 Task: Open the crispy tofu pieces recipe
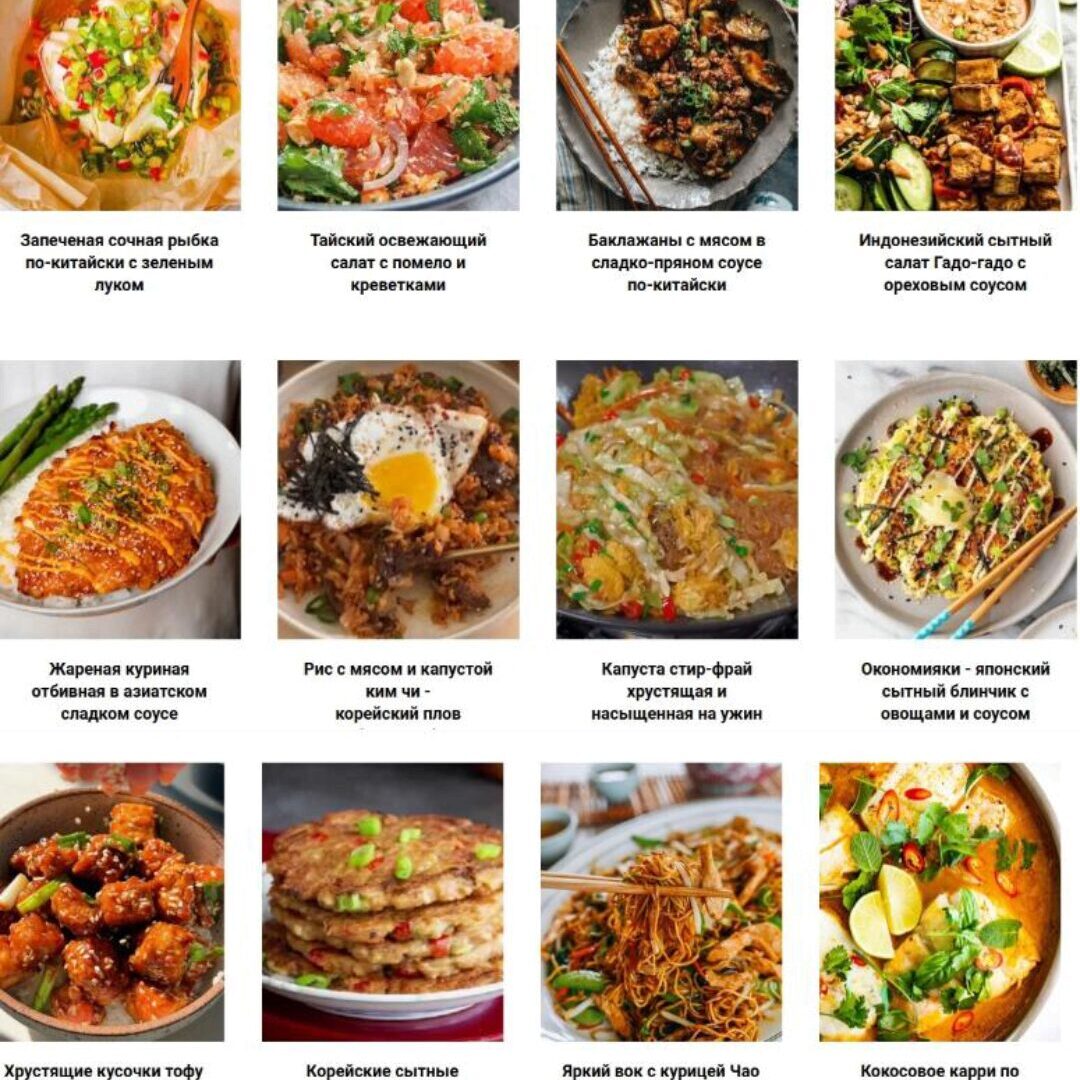click(x=111, y=902)
